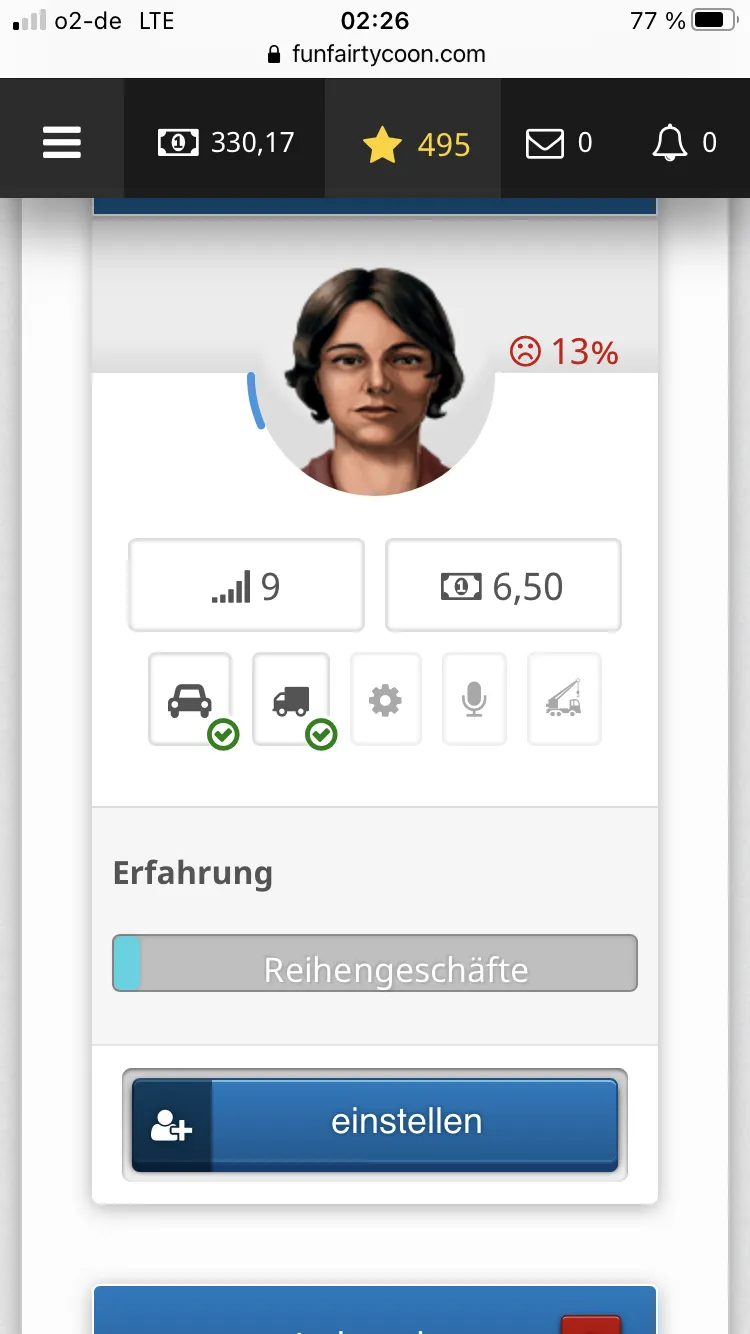This screenshot has height=1334, width=750.
Task: Open the money balance 330,17
Action: (x=226, y=143)
